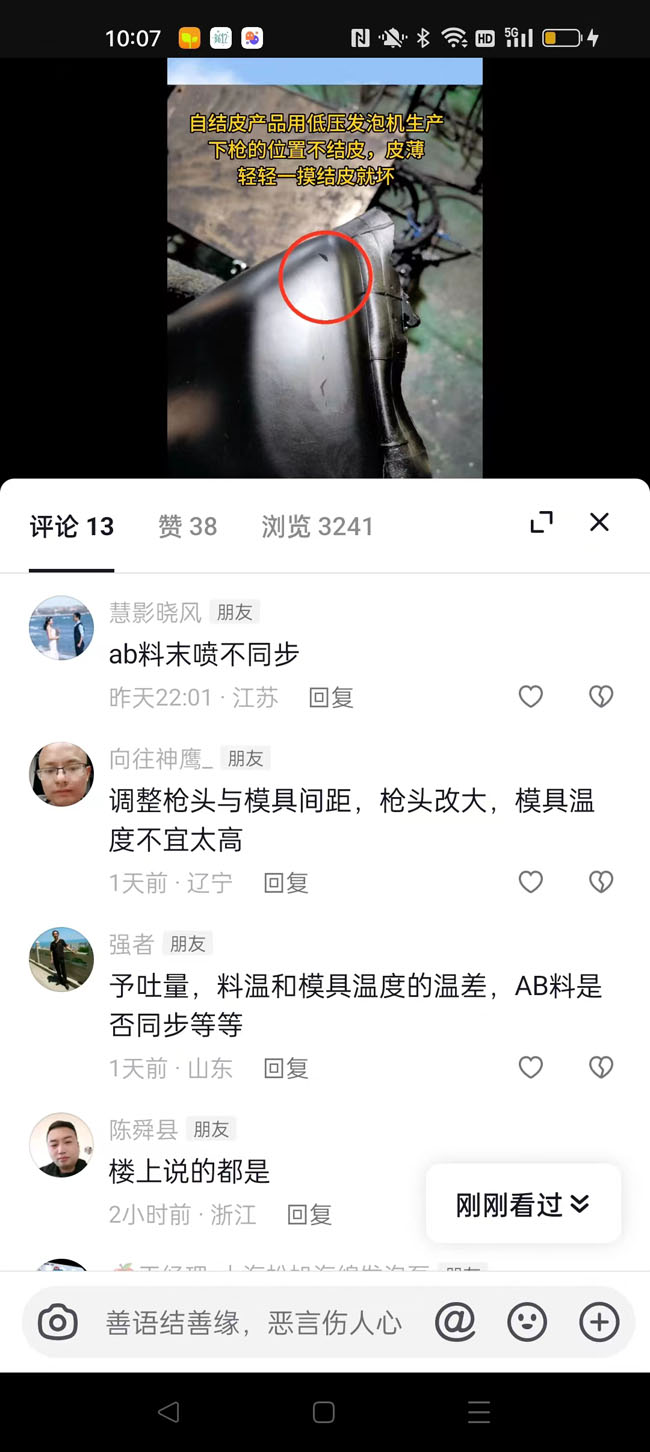The width and height of the screenshot is (650, 1452).
Task: Dislike 慧影晓风's comment
Action: [601, 697]
